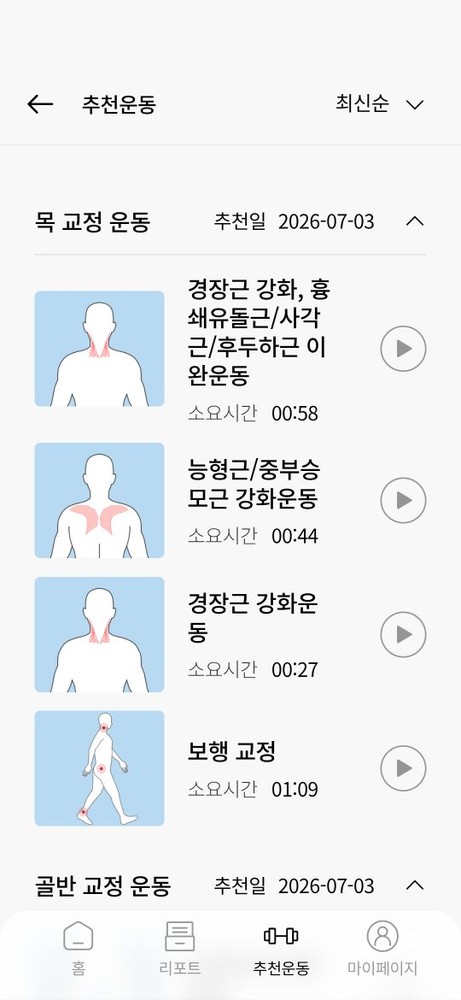This screenshot has width=461, height=1000.
Task: Switch to the 홈 tab
Action: pyautogui.click(x=78, y=949)
